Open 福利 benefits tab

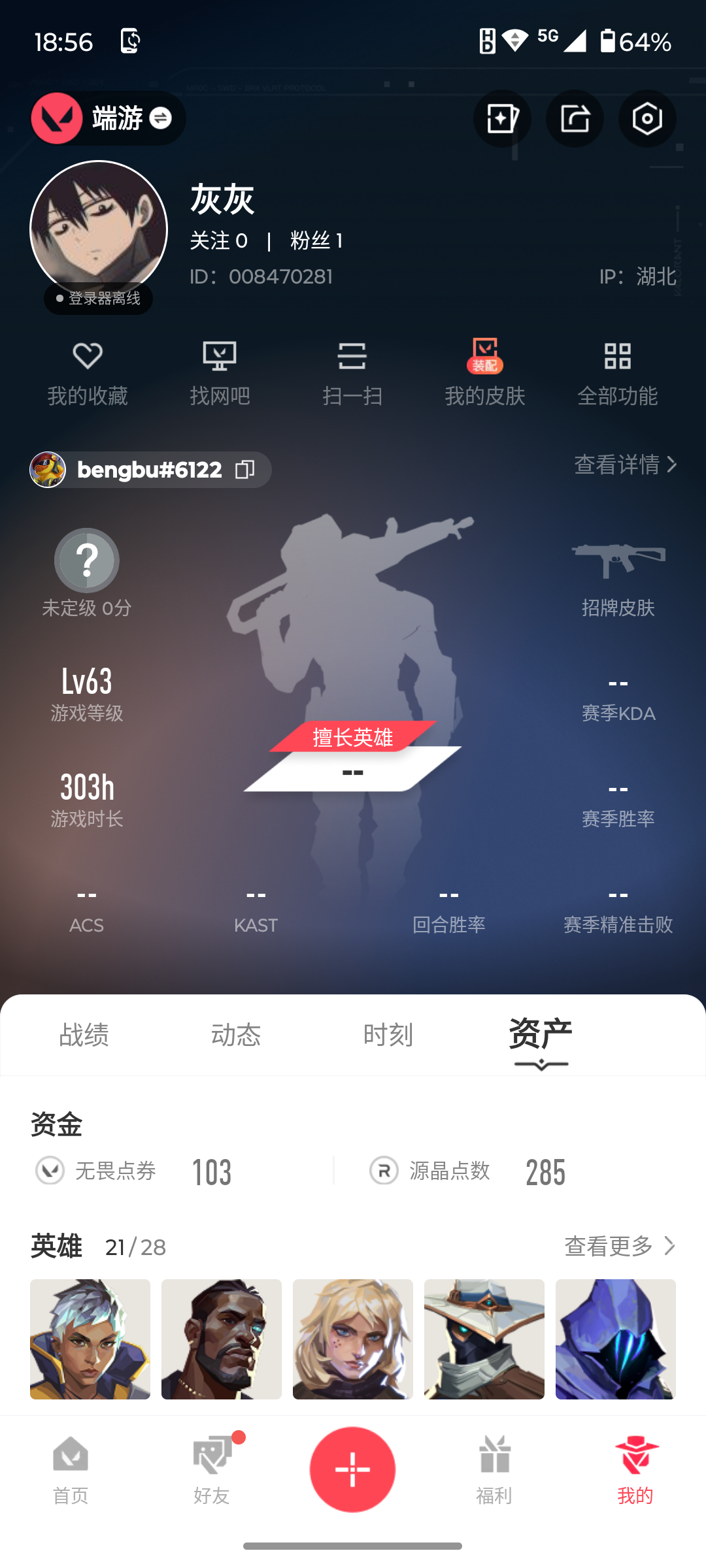tap(494, 1470)
